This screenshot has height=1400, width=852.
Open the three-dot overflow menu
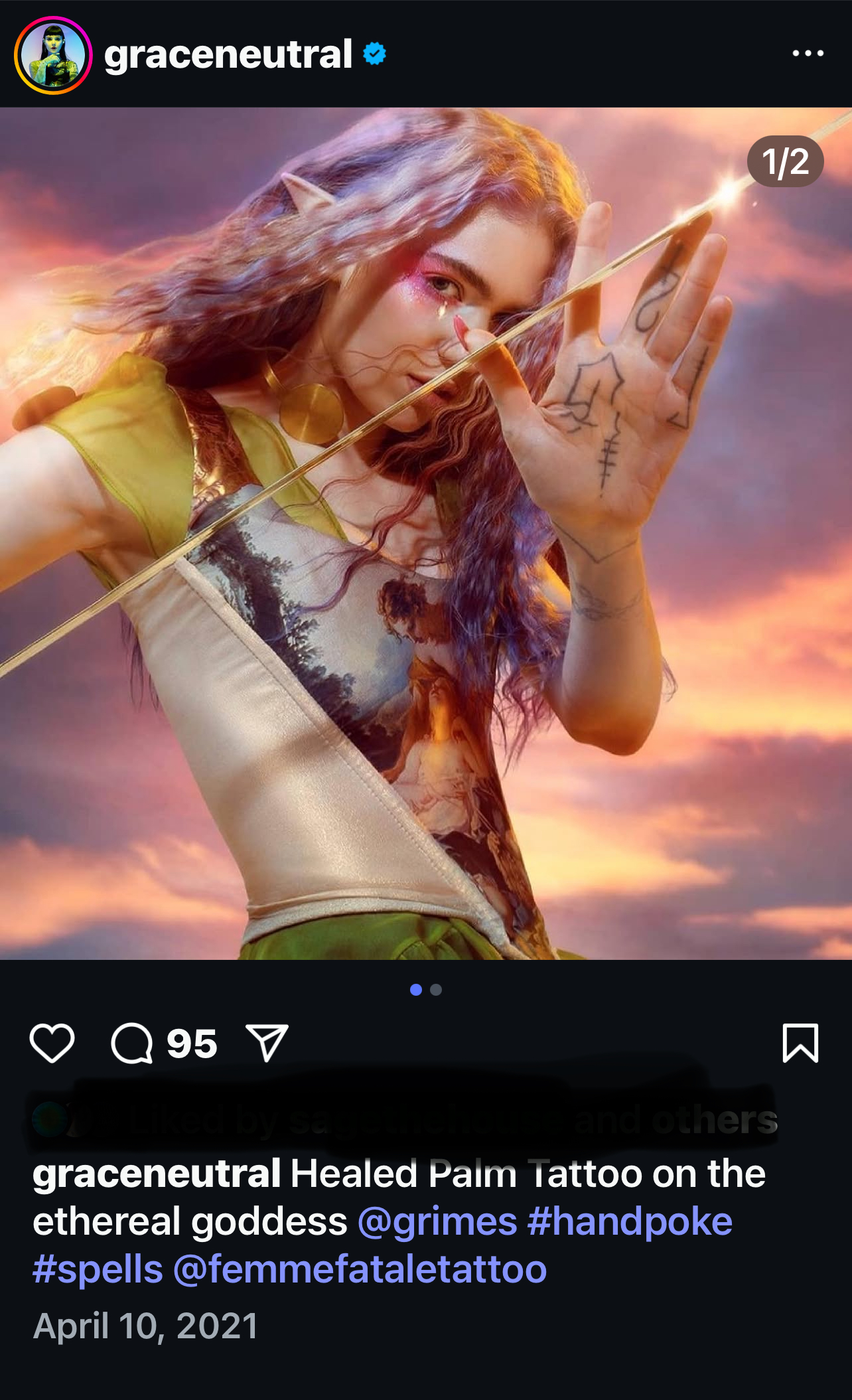(x=808, y=53)
